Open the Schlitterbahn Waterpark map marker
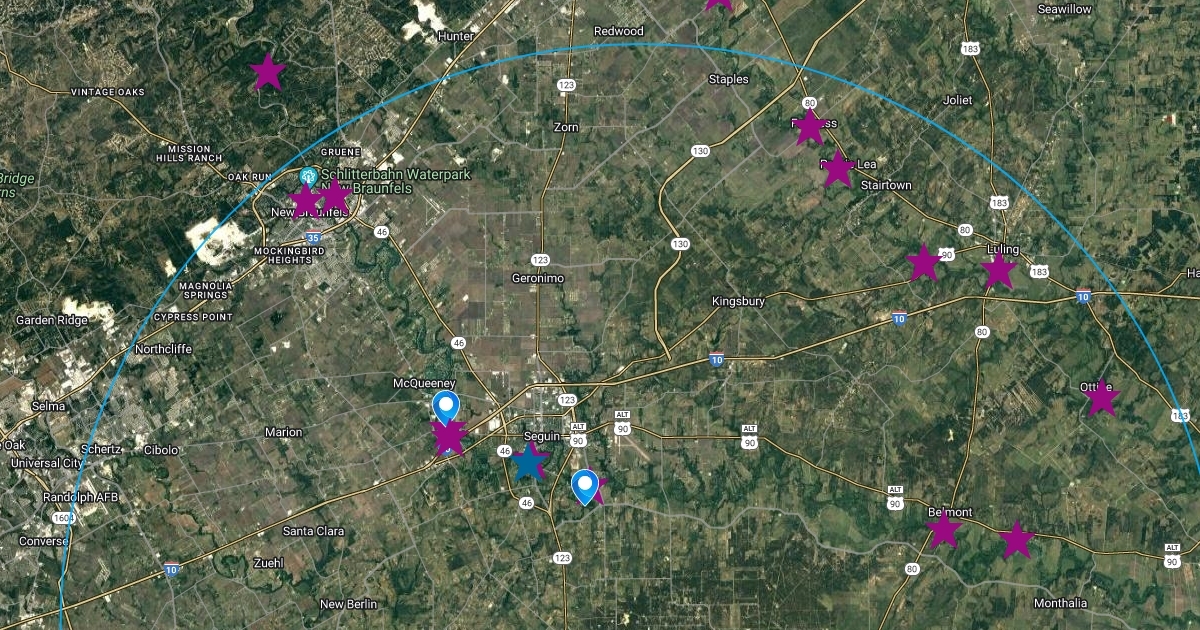 point(310,175)
